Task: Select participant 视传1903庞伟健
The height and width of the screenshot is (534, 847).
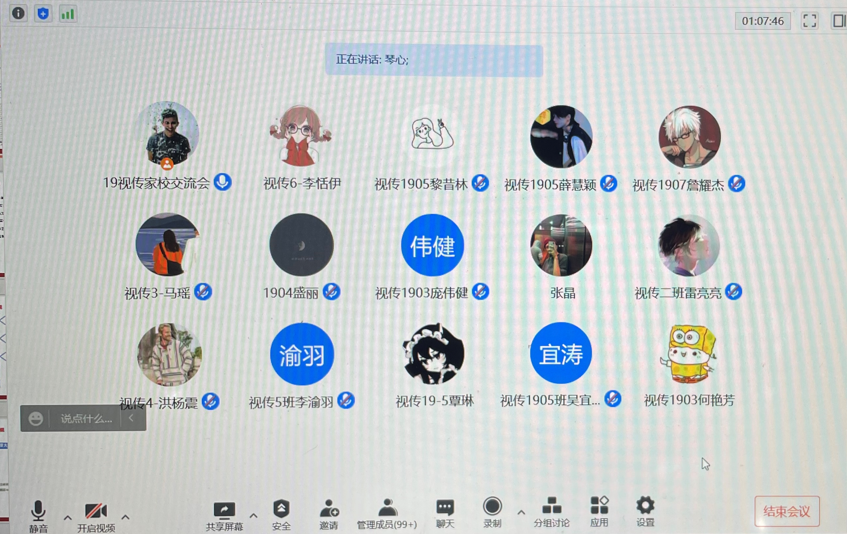Action: [x=432, y=245]
